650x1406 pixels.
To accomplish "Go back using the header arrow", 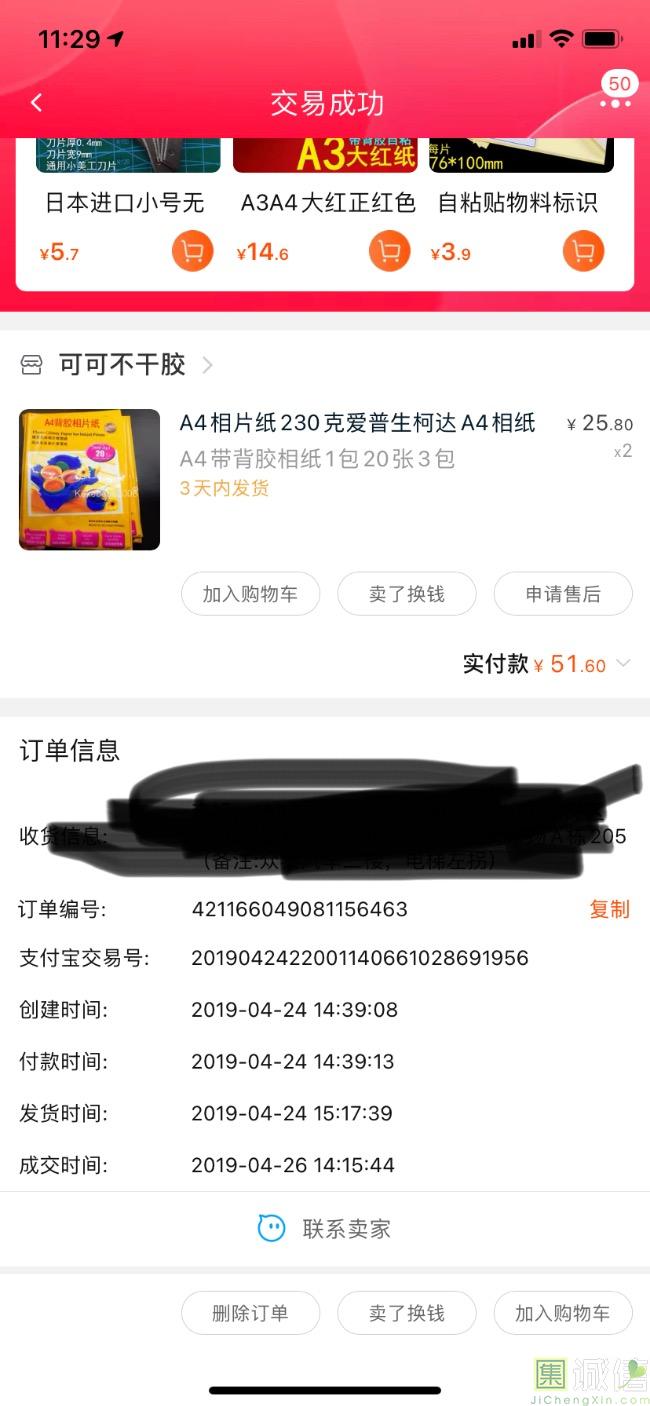I will tap(37, 103).
